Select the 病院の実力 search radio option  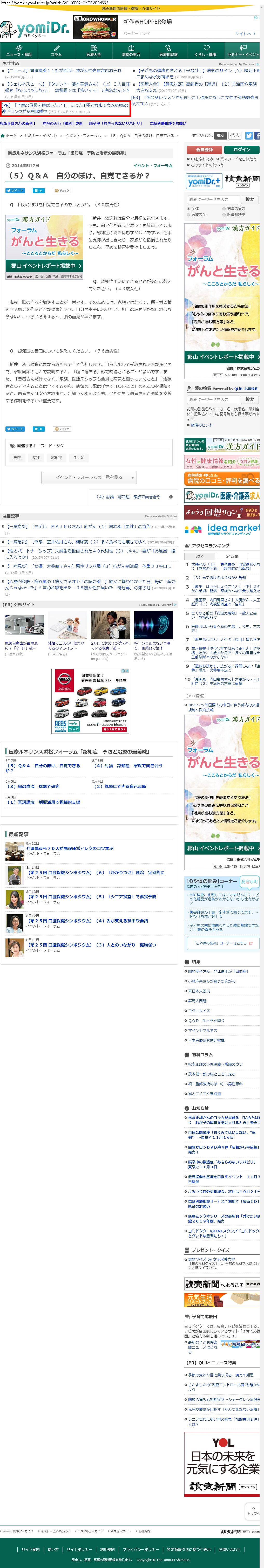(x=226, y=208)
